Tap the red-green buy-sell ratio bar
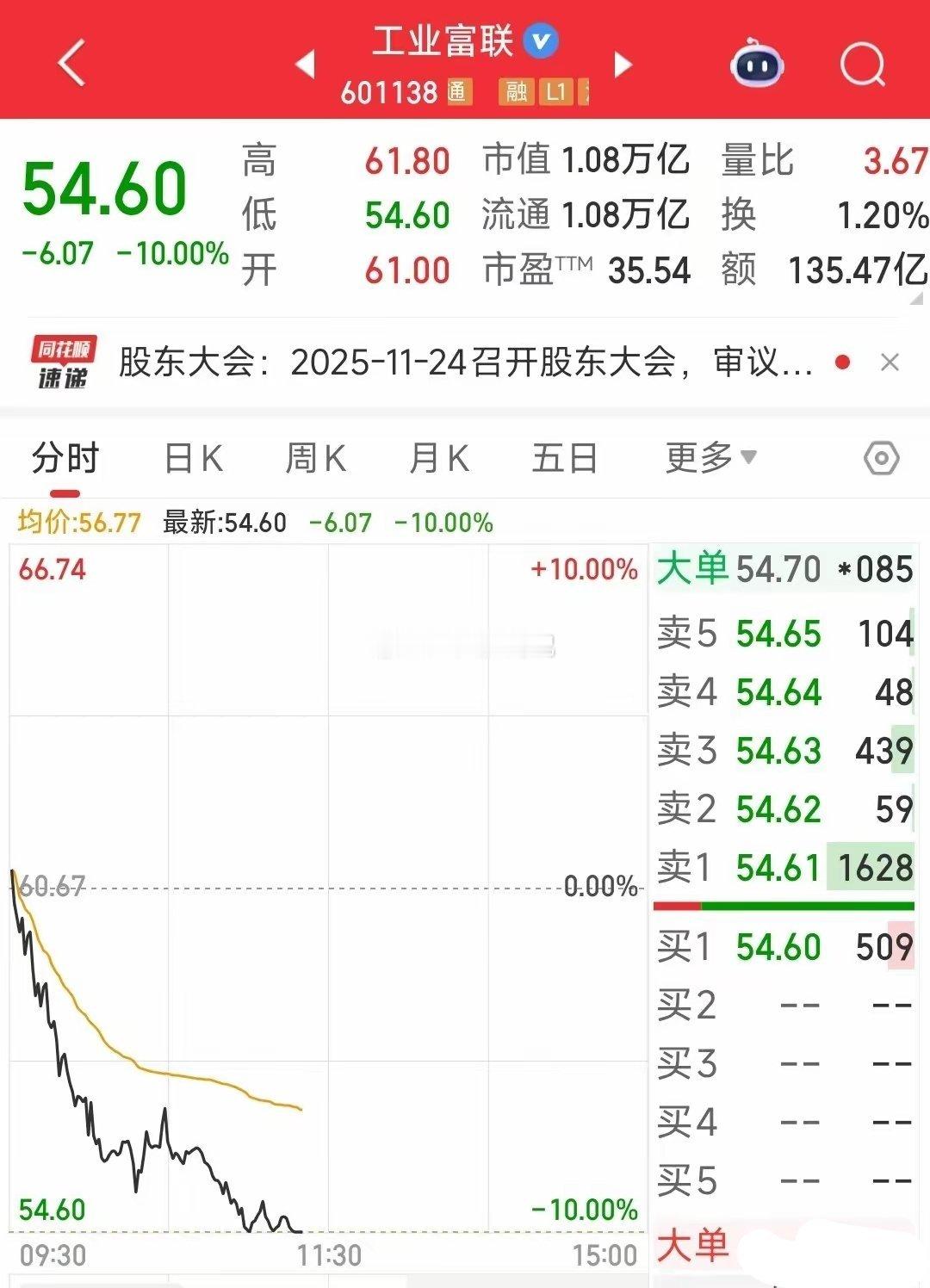This screenshot has width=930, height=1288. coord(782,906)
